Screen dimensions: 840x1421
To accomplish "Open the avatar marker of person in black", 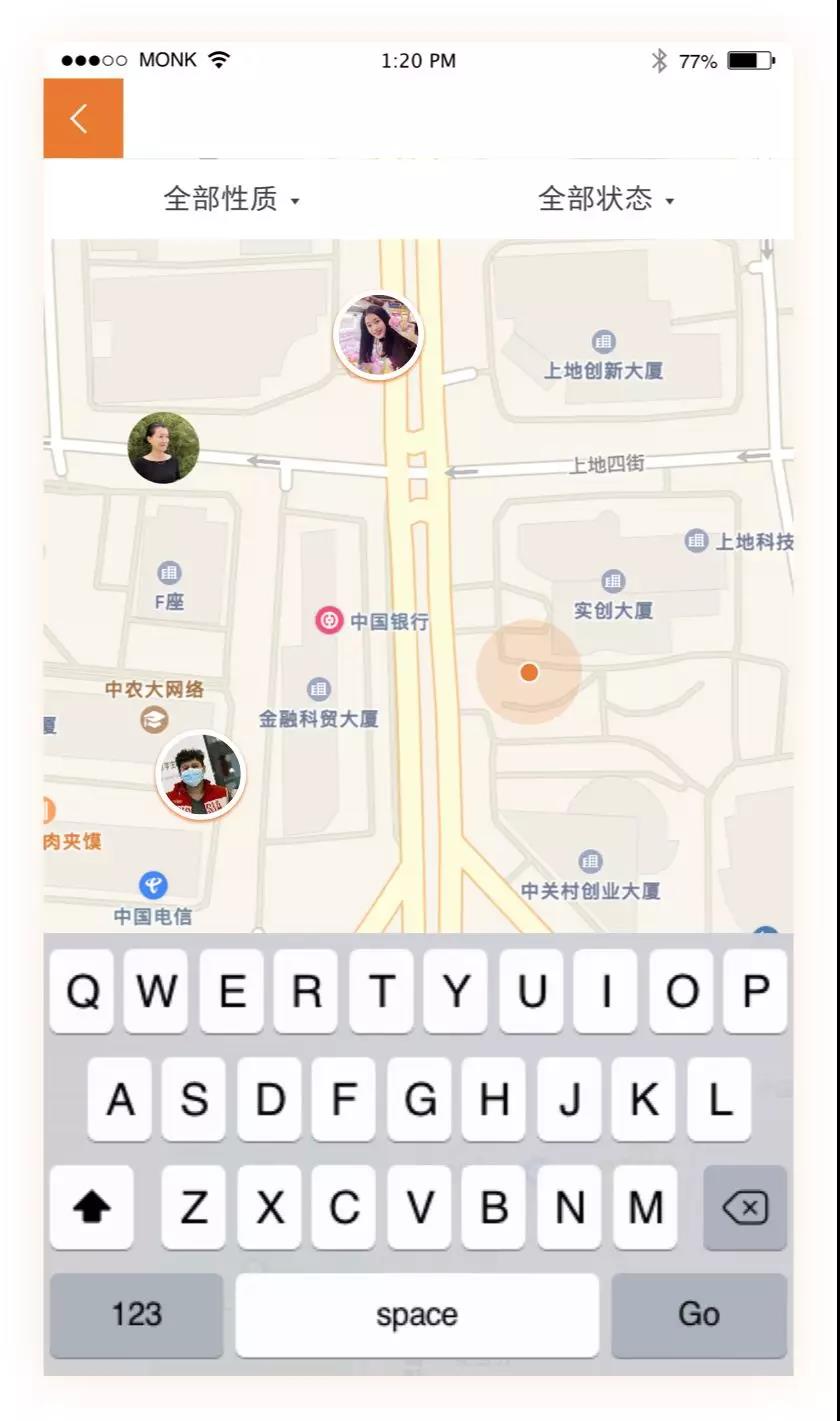I will [x=163, y=448].
